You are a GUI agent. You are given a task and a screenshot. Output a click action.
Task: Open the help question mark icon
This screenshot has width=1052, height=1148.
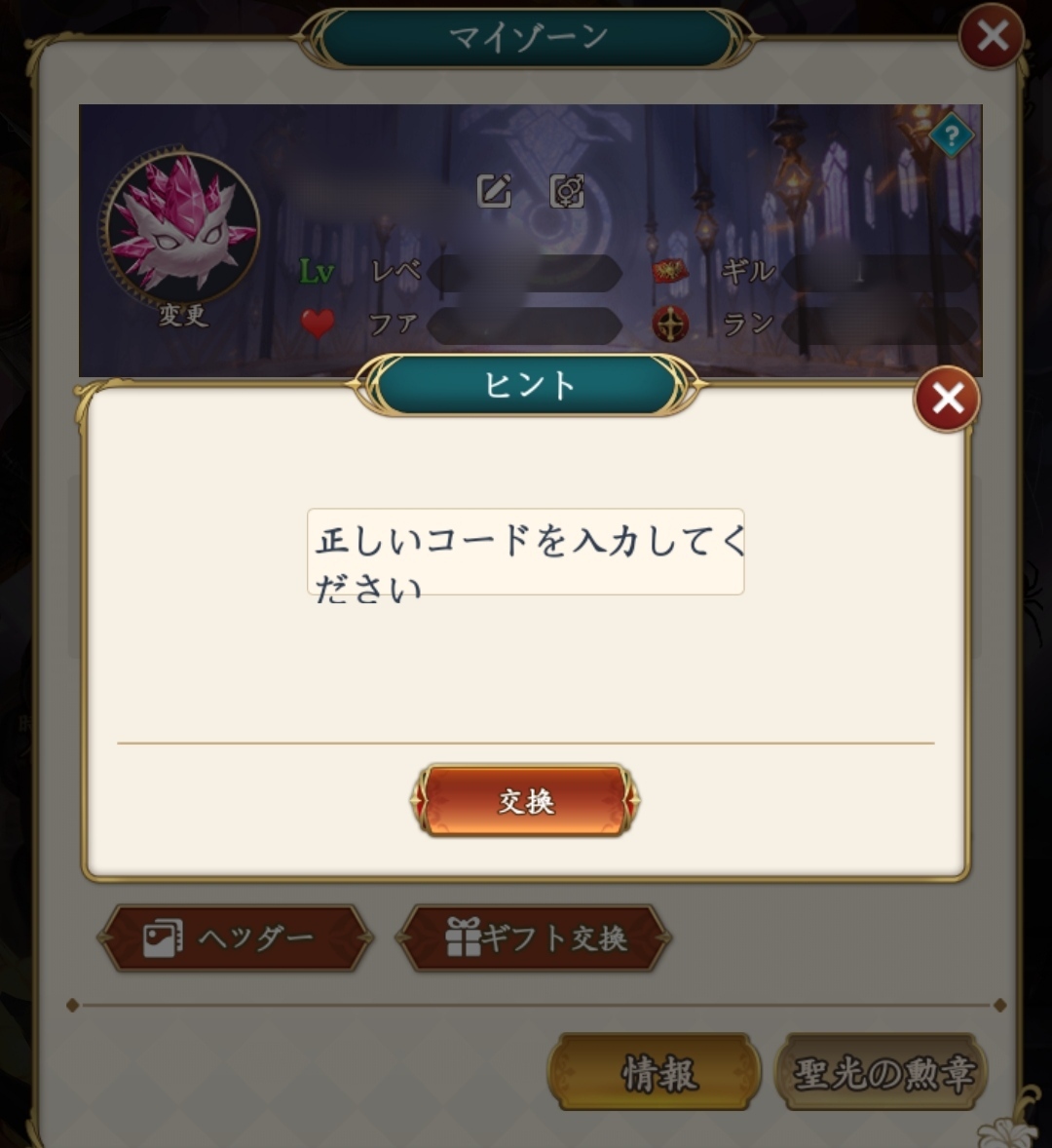coord(951,136)
